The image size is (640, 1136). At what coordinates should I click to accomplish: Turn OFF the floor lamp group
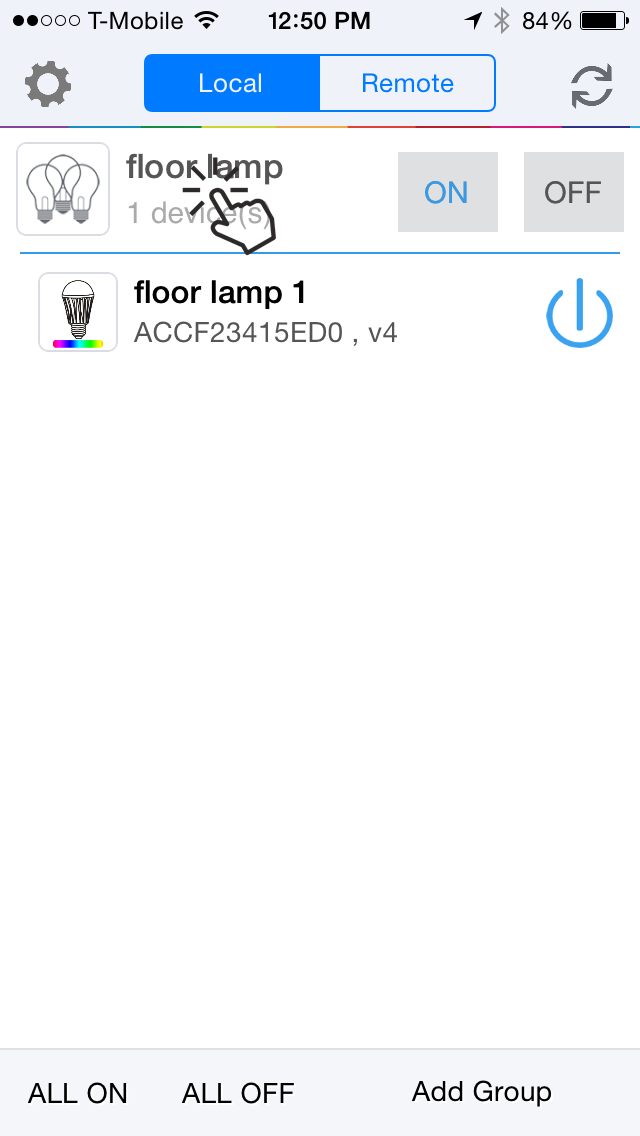(x=572, y=192)
